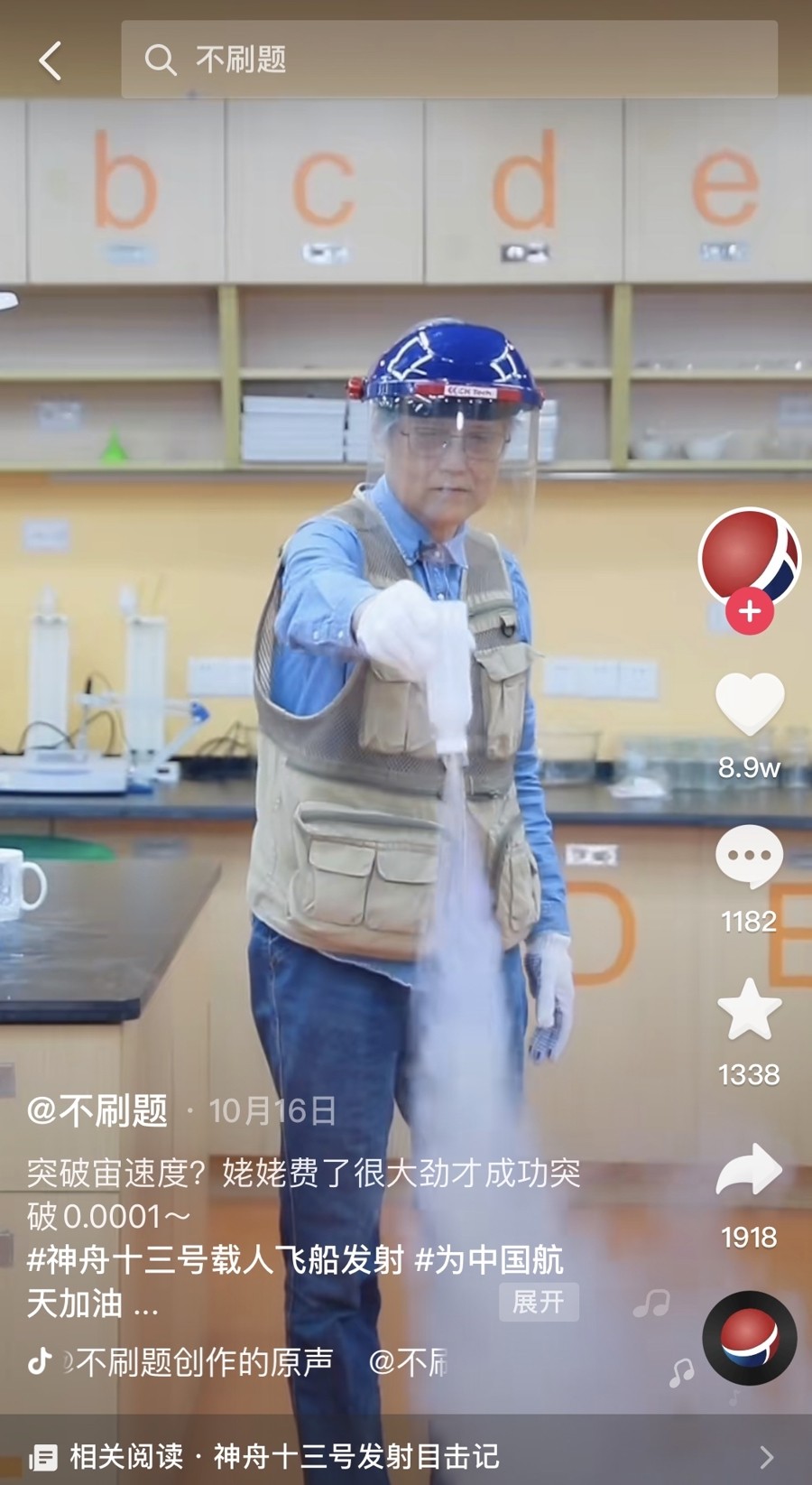Open the spinning music disc
The width and height of the screenshot is (812, 1485).
749,1338
